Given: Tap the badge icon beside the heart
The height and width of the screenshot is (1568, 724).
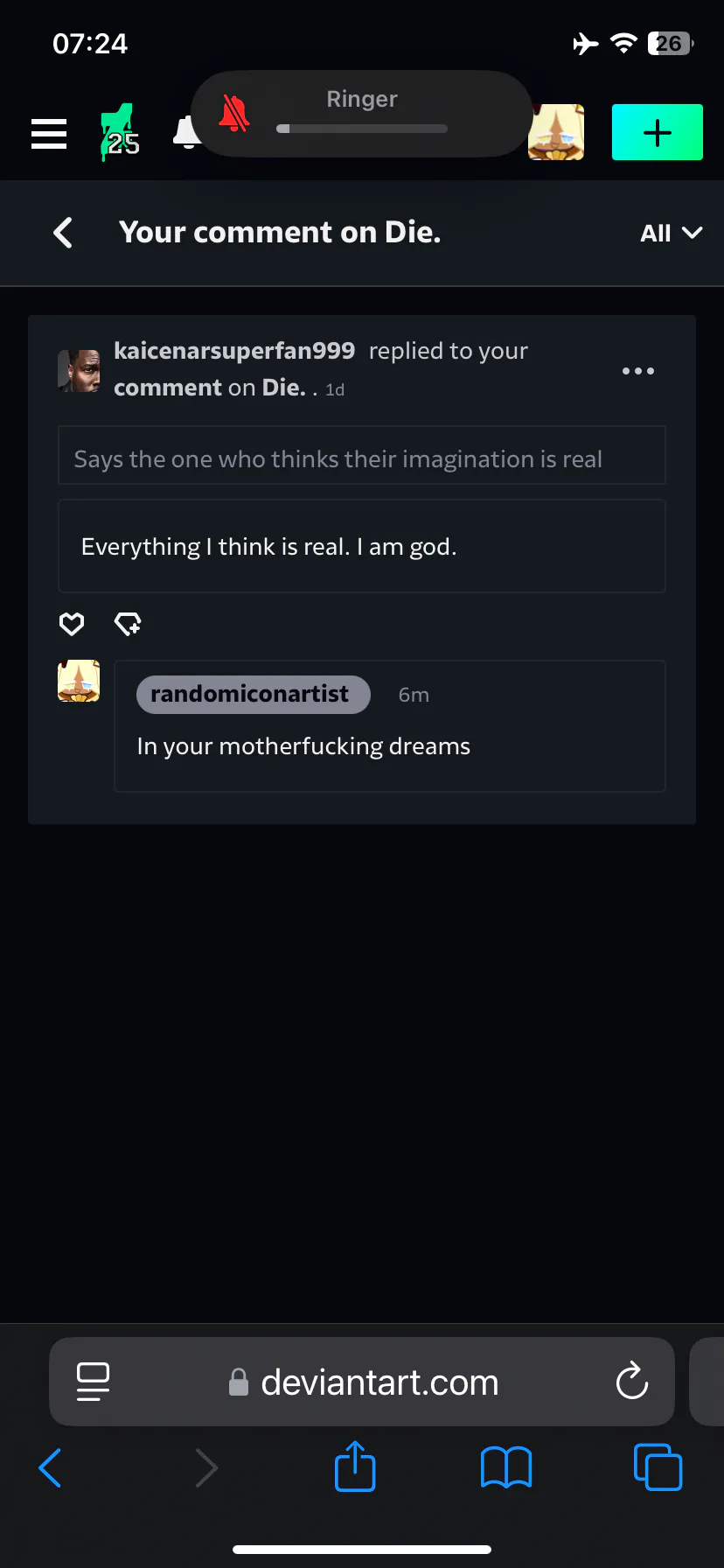Looking at the screenshot, I should click(x=128, y=624).
